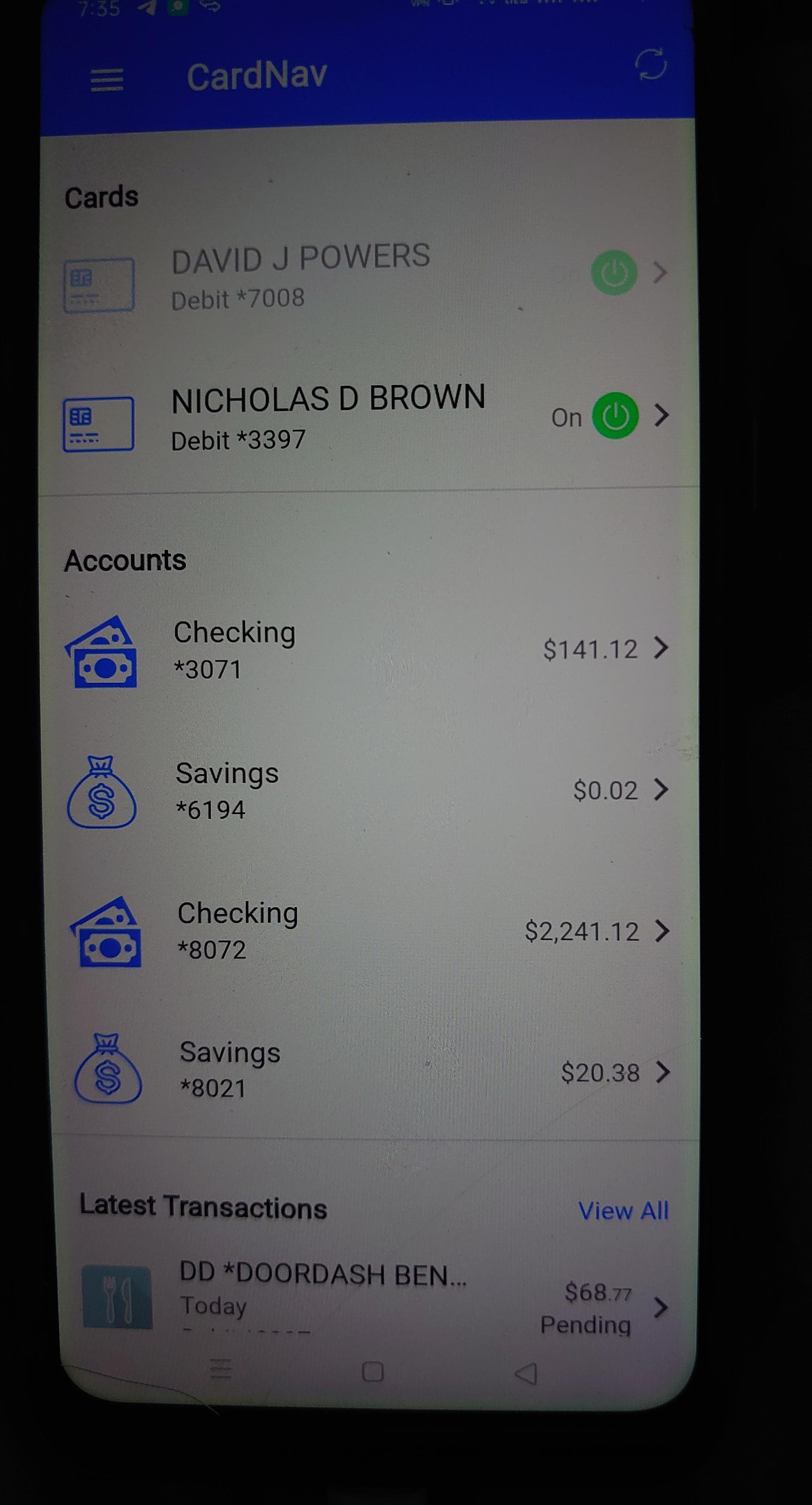812x1505 pixels.
Task: Toggle power button for card *7008
Action: (x=613, y=273)
